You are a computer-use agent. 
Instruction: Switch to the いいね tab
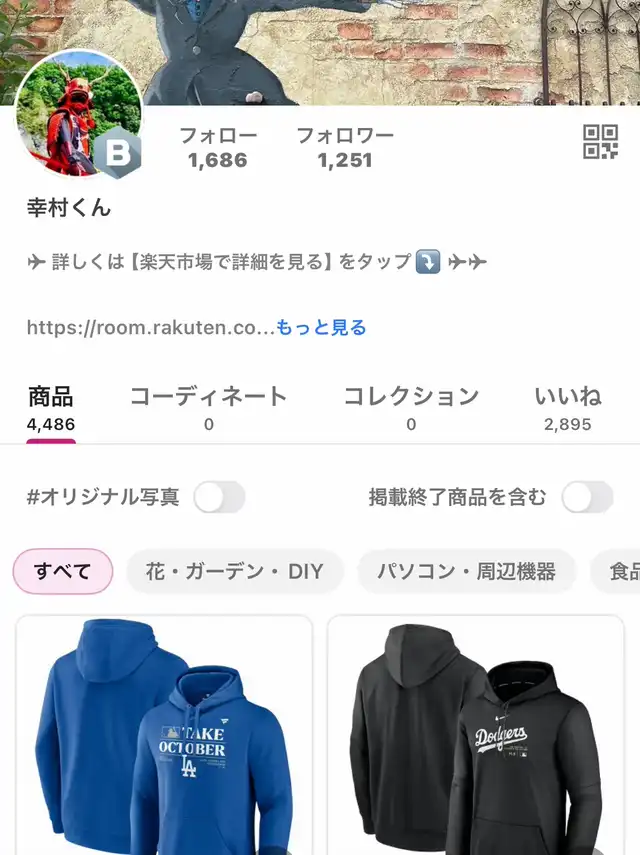(567, 408)
